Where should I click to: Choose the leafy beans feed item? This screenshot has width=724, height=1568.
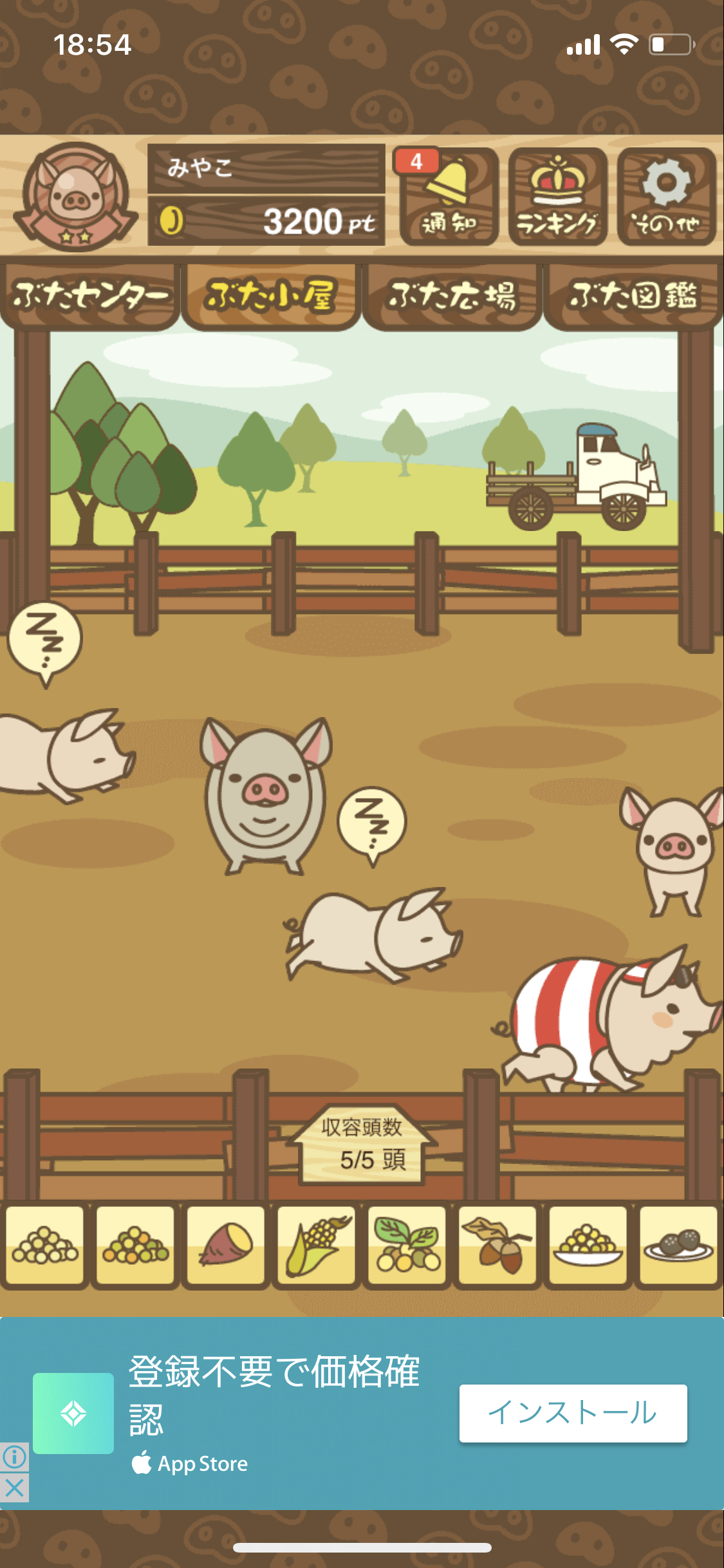407,1244
